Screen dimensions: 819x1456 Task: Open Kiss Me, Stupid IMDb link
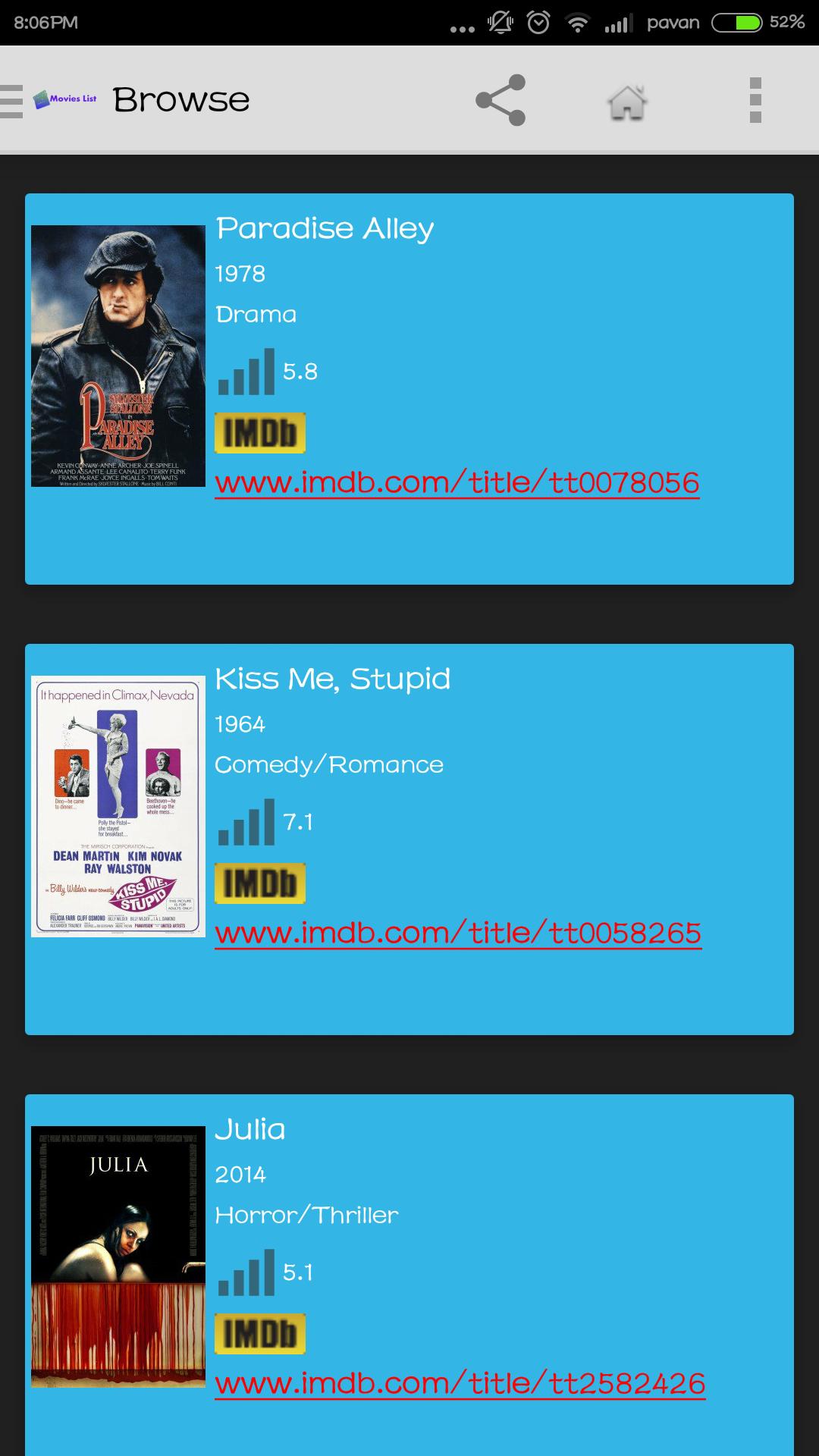pyautogui.click(x=457, y=934)
